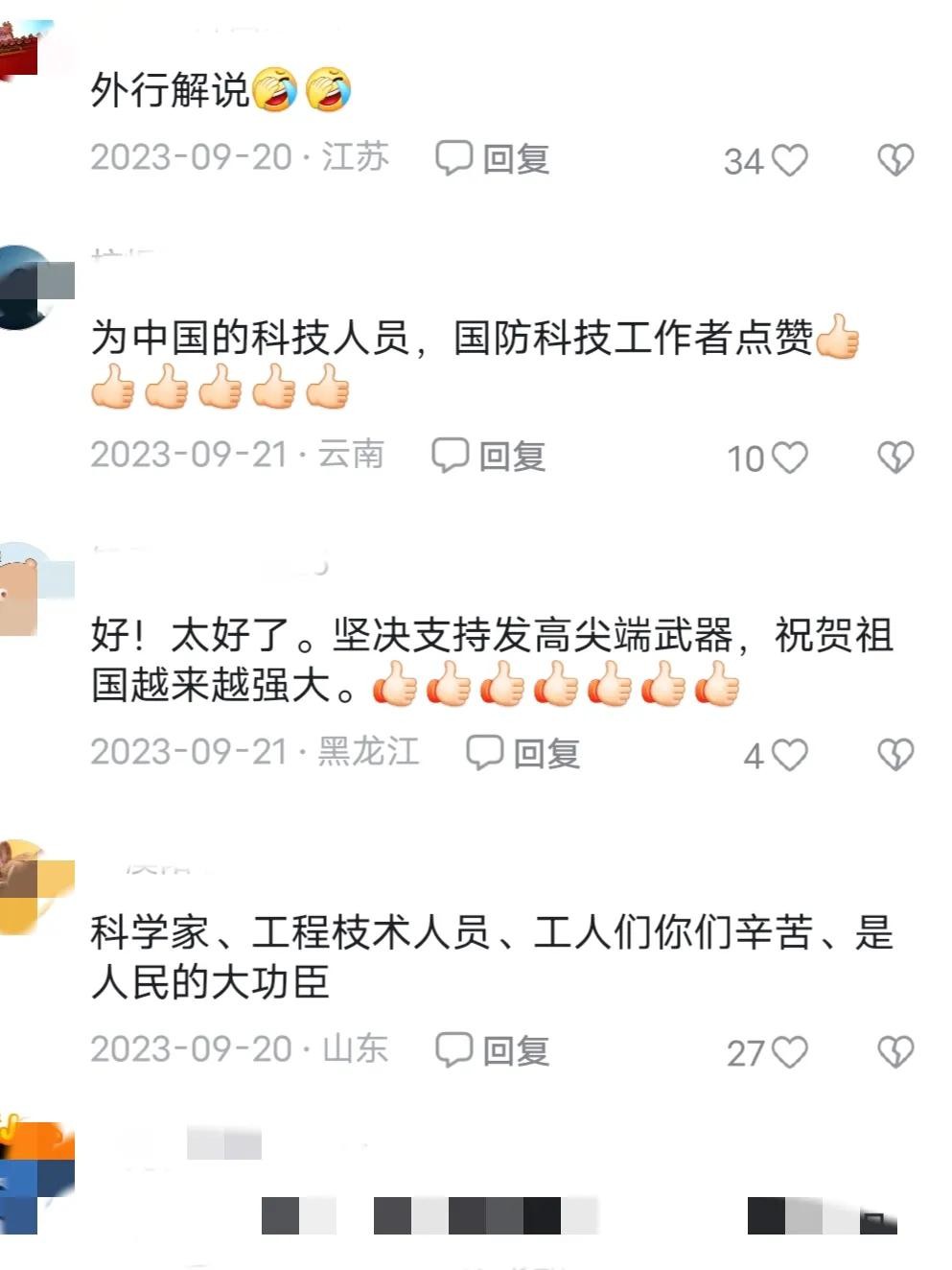
Task: Dislike the 外行解说 comment
Action: pos(895,160)
